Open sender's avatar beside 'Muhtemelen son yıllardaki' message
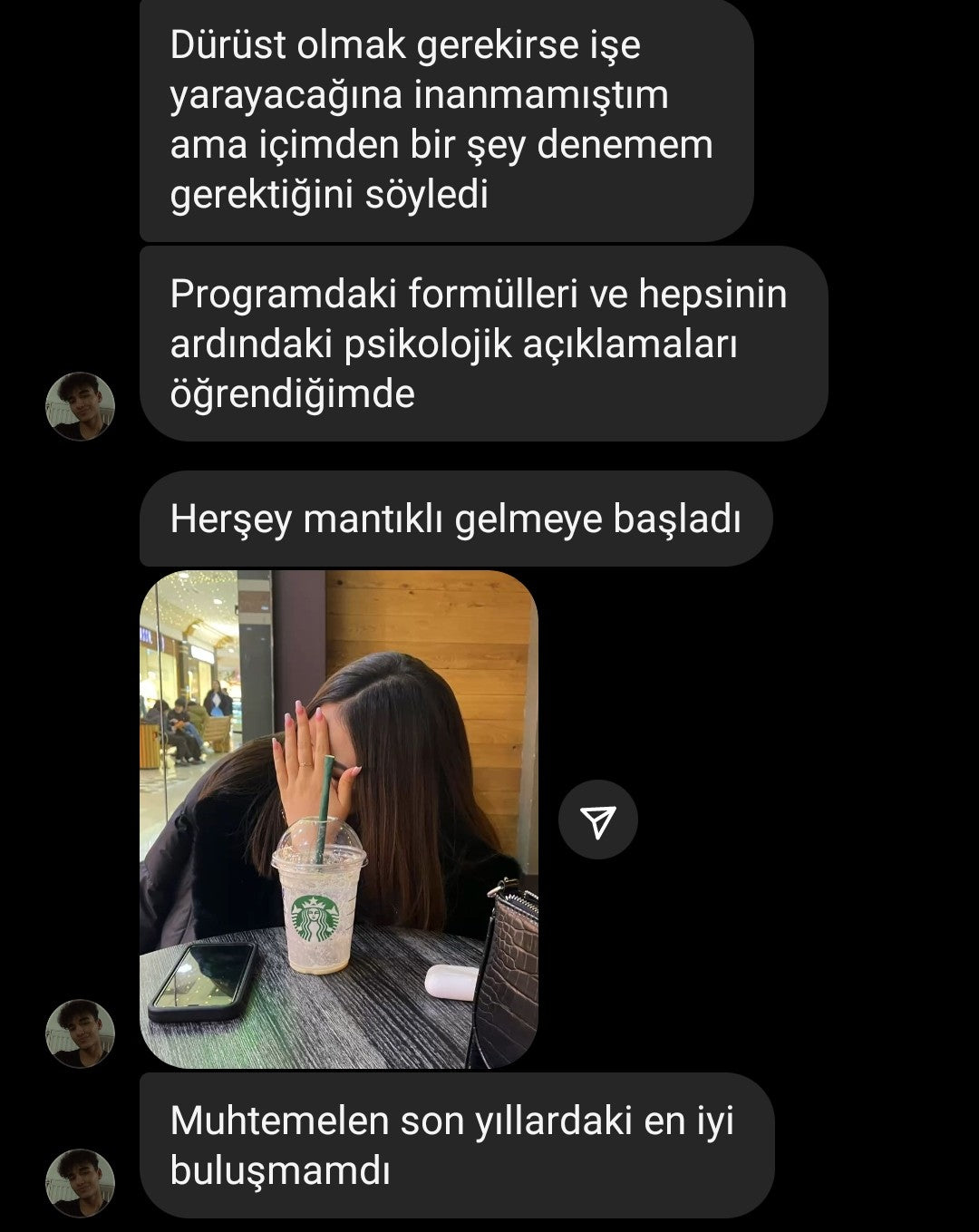979x1232 pixels. click(81, 1182)
